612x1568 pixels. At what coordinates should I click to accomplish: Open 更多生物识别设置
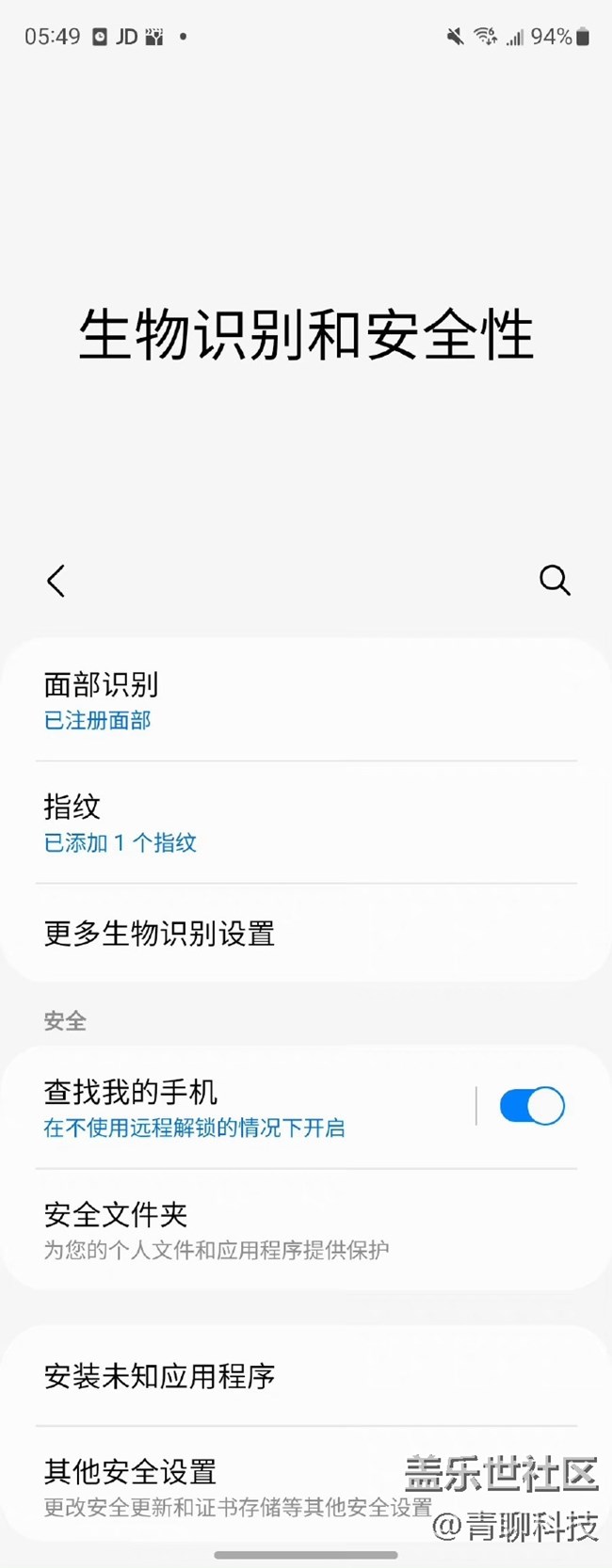tap(282, 934)
